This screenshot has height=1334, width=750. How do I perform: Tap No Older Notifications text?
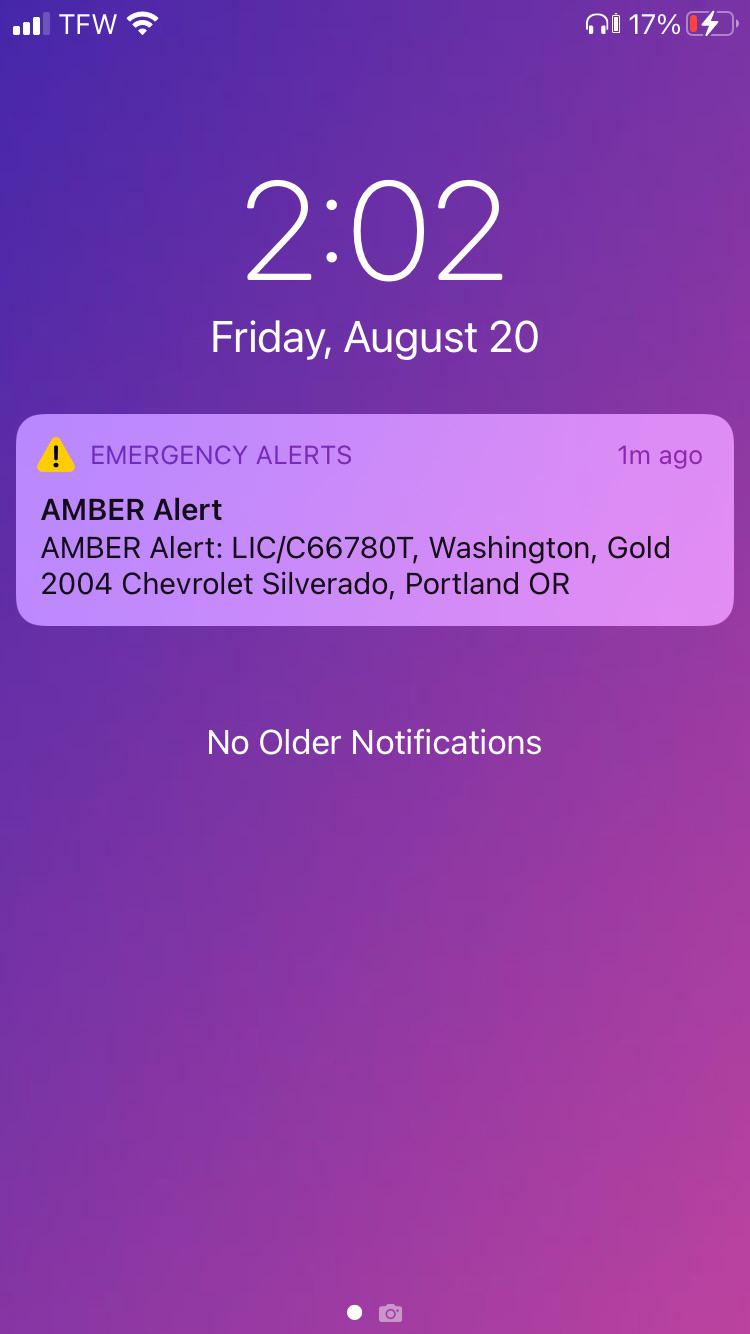click(x=374, y=742)
